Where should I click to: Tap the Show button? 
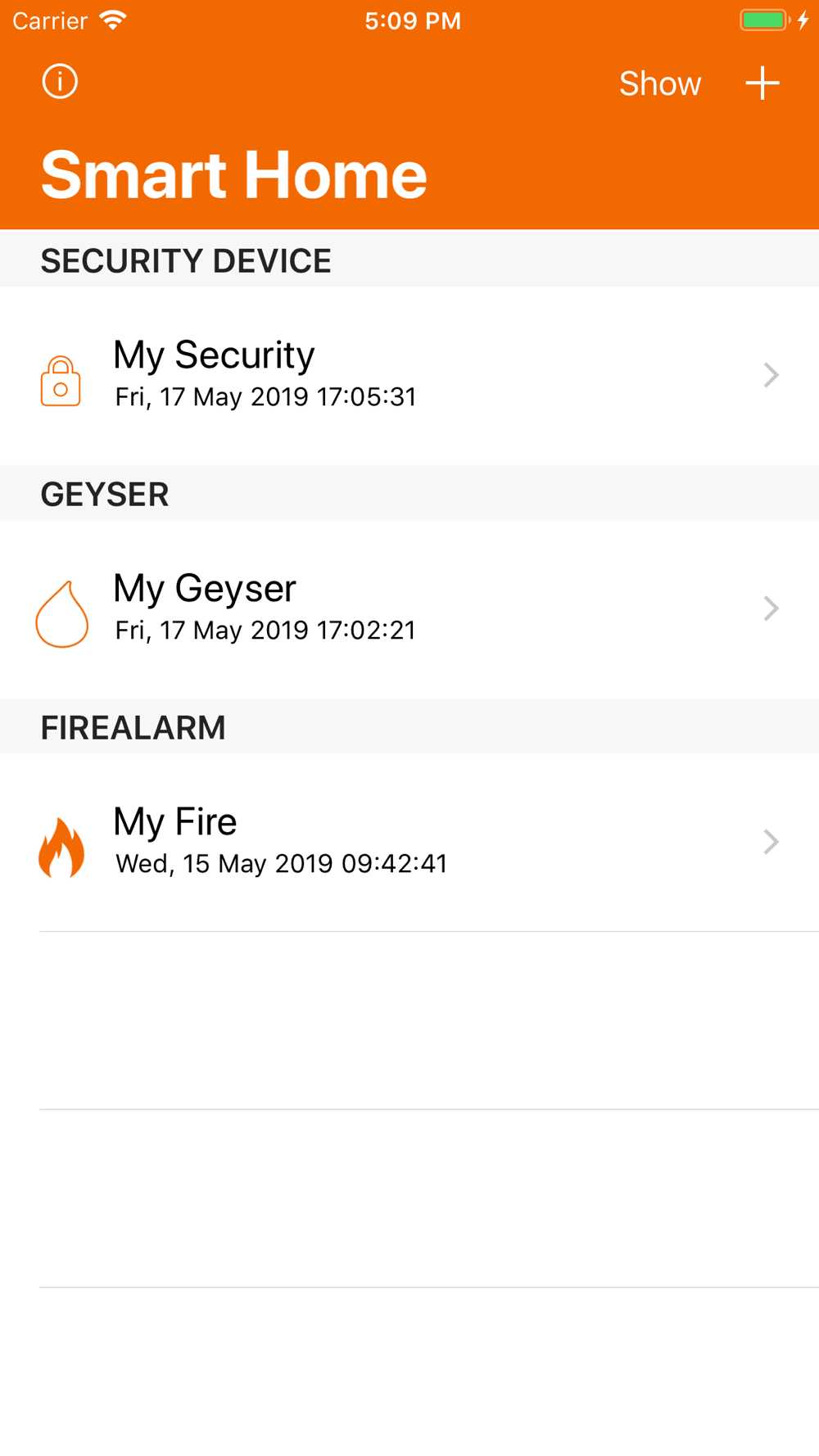click(660, 84)
